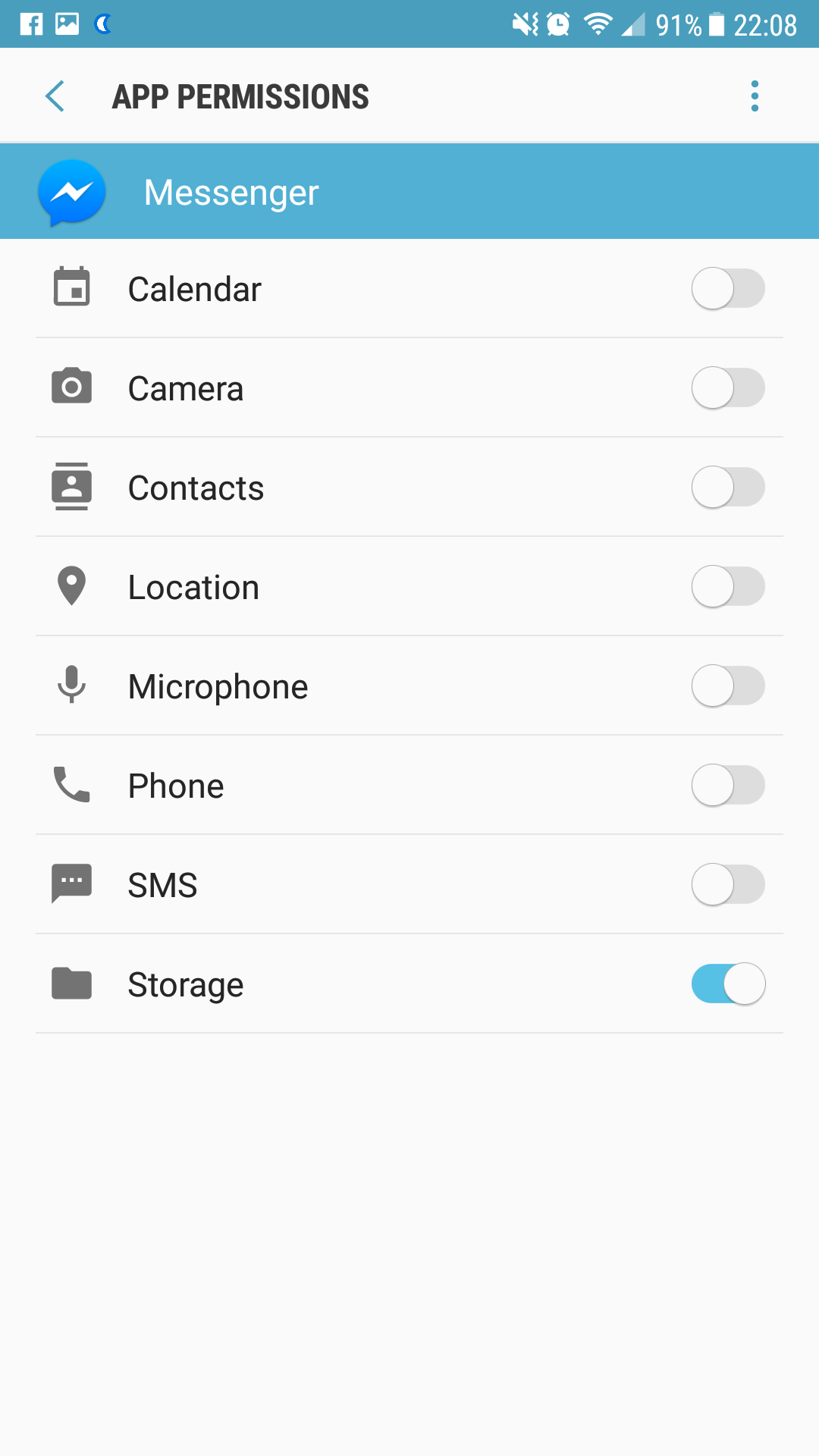Enable the Calendar permission

[x=728, y=288]
